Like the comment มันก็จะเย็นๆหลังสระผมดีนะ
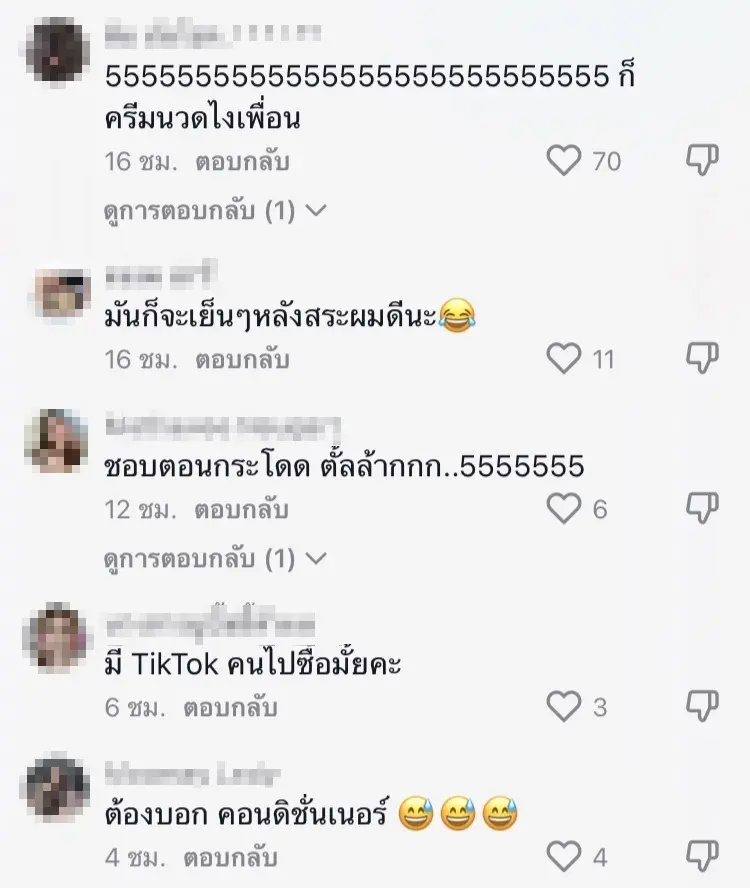The width and height of the screenshot is (750, 888). pos(565,358)
